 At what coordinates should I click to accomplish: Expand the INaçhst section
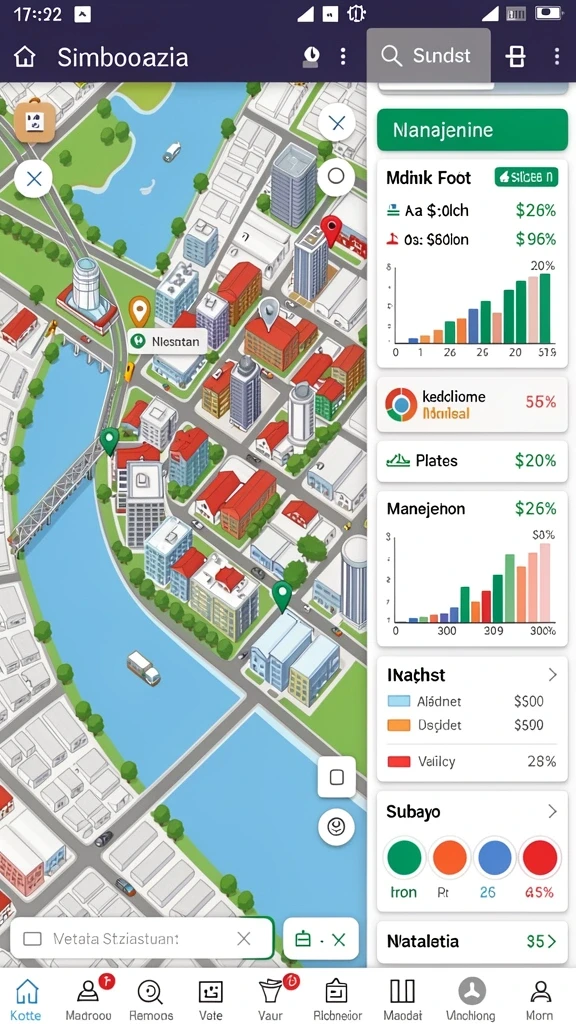(552, 675)
